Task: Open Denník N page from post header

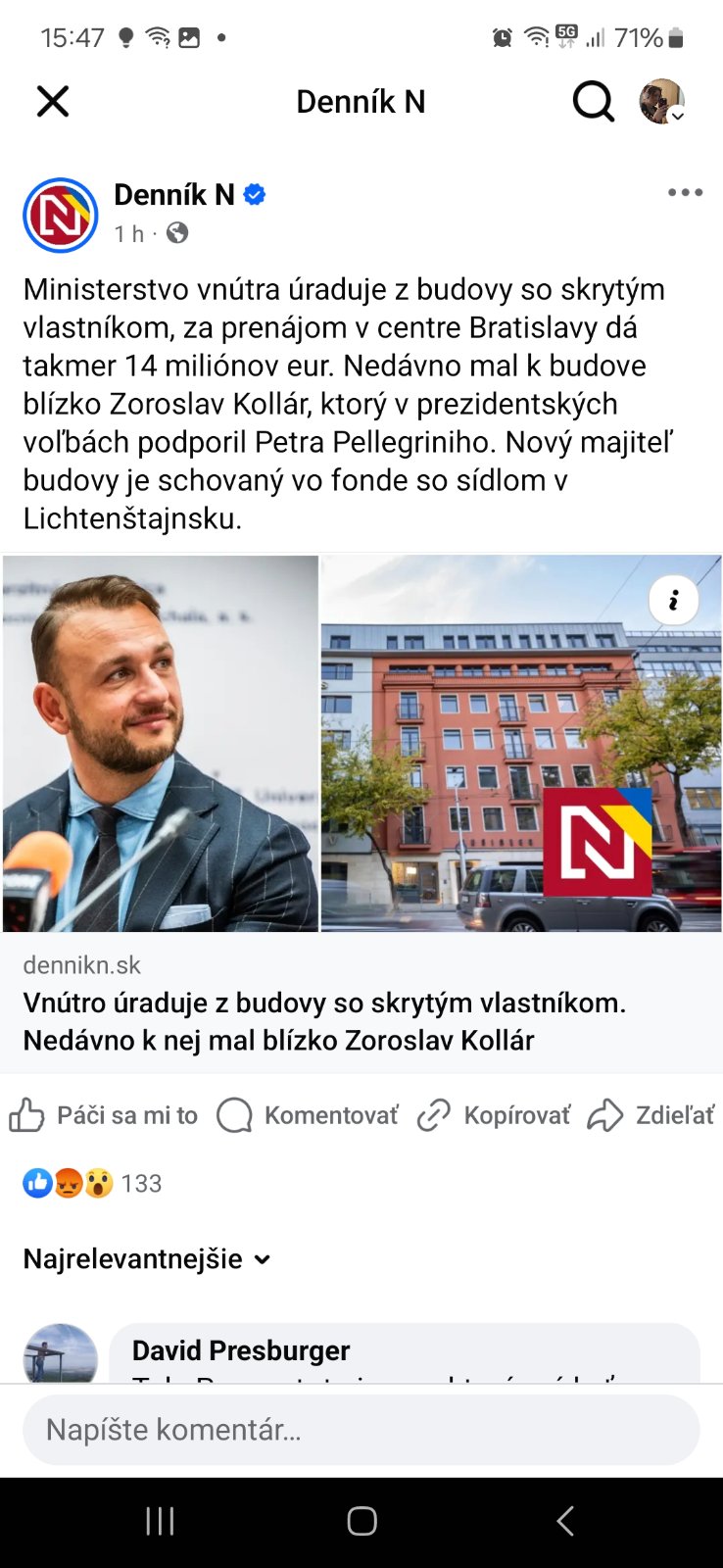Action: point(174,195)
